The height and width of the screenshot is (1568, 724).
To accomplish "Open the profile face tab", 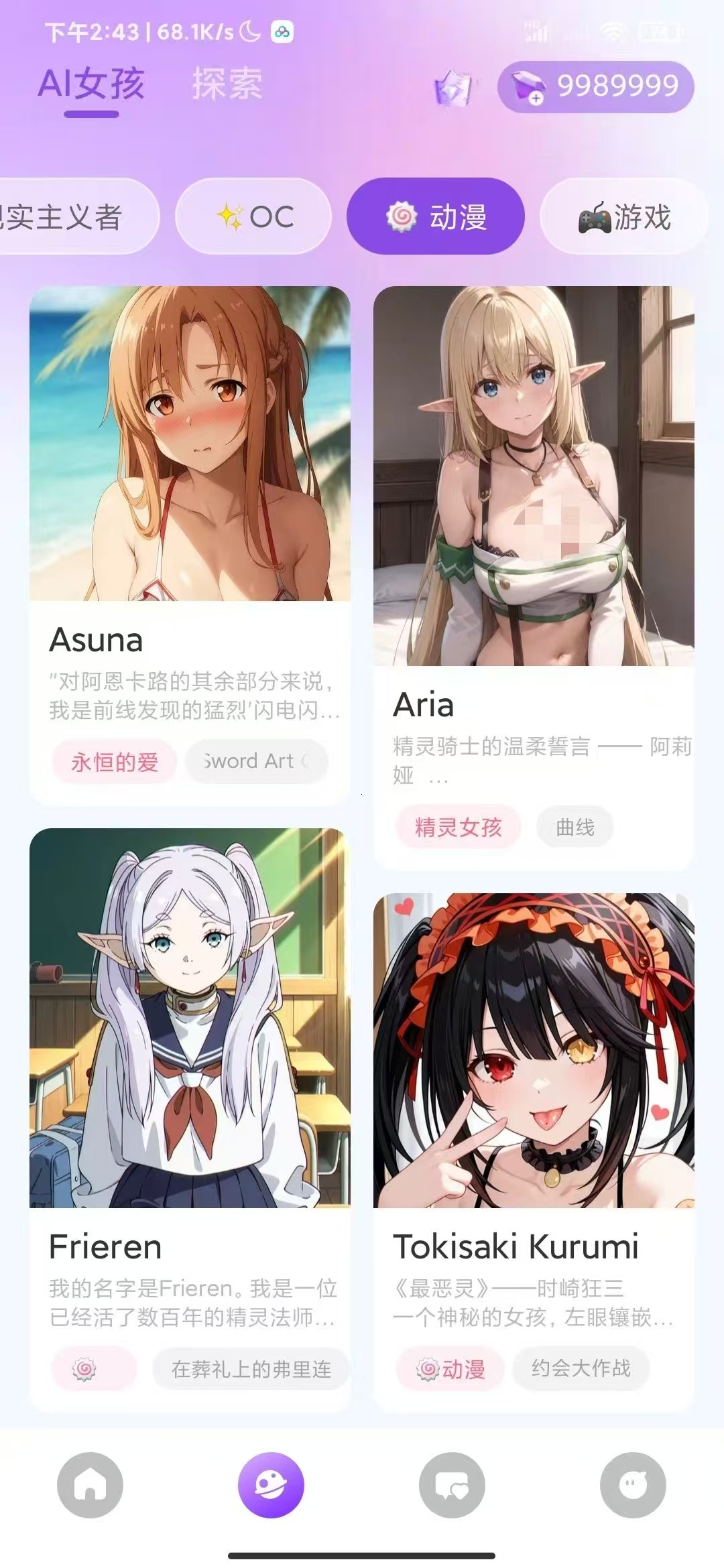I will point(633,1485).
